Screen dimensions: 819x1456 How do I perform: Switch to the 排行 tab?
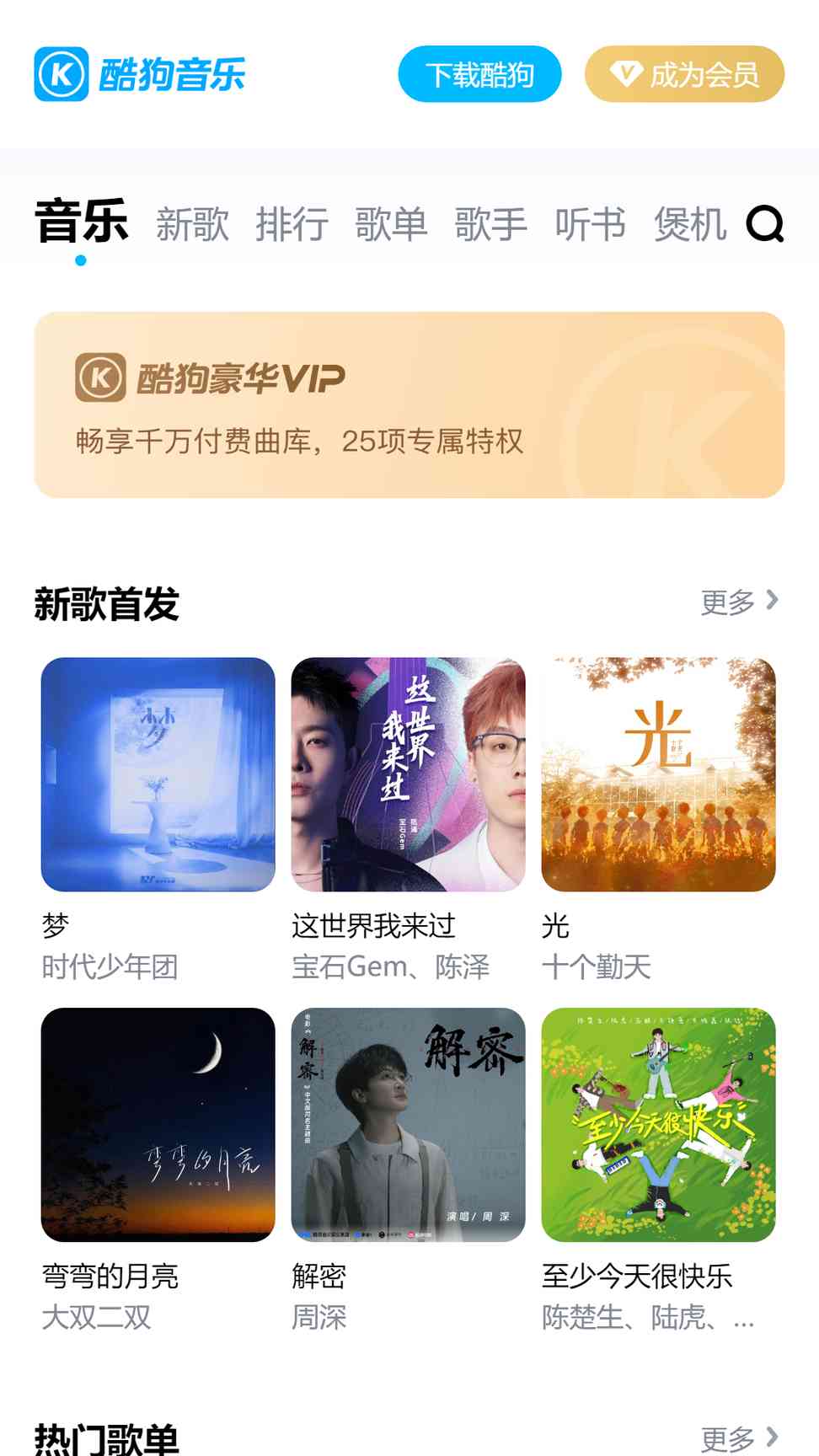[x=292, y=225]
